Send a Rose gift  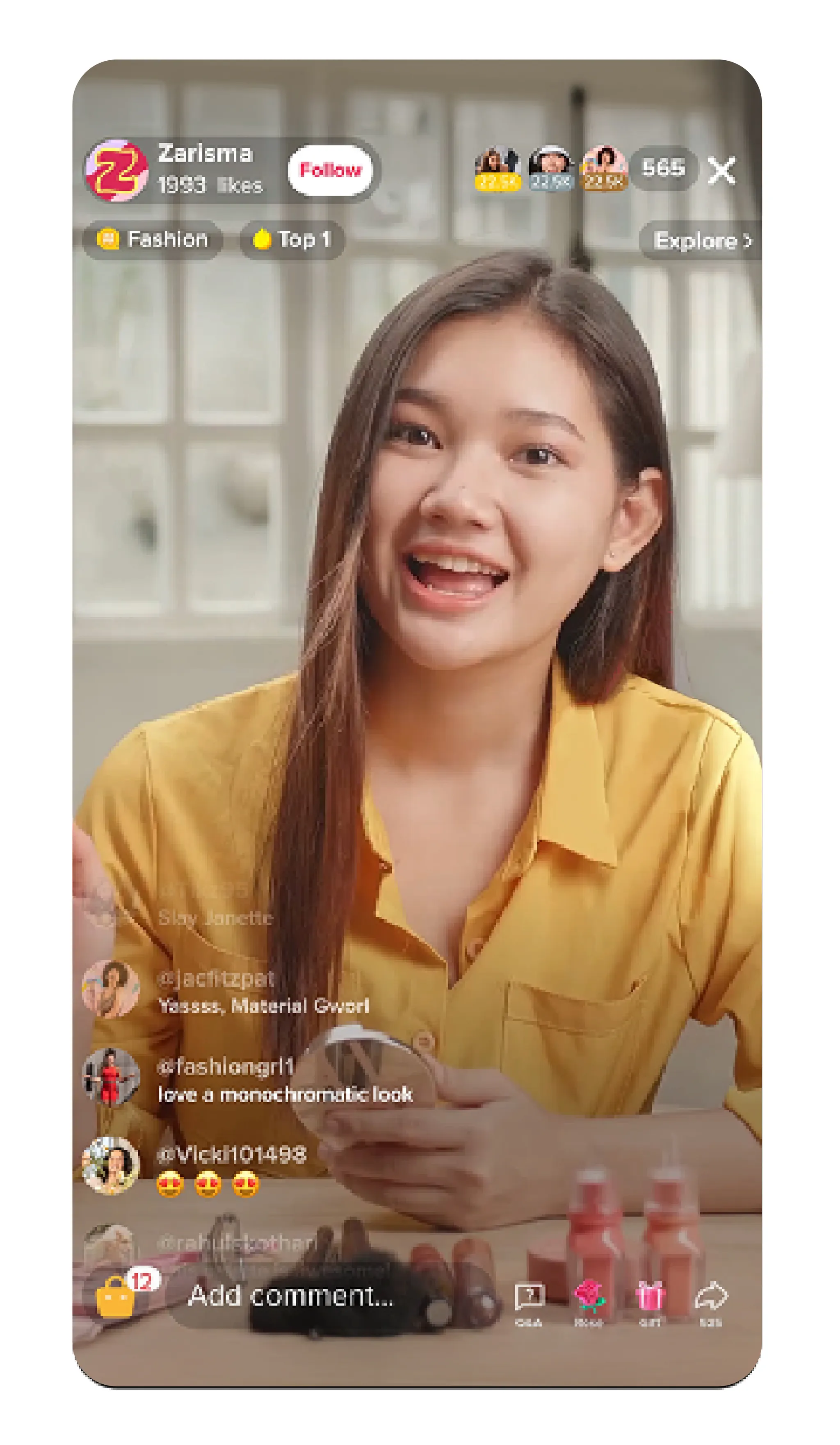588,1299
